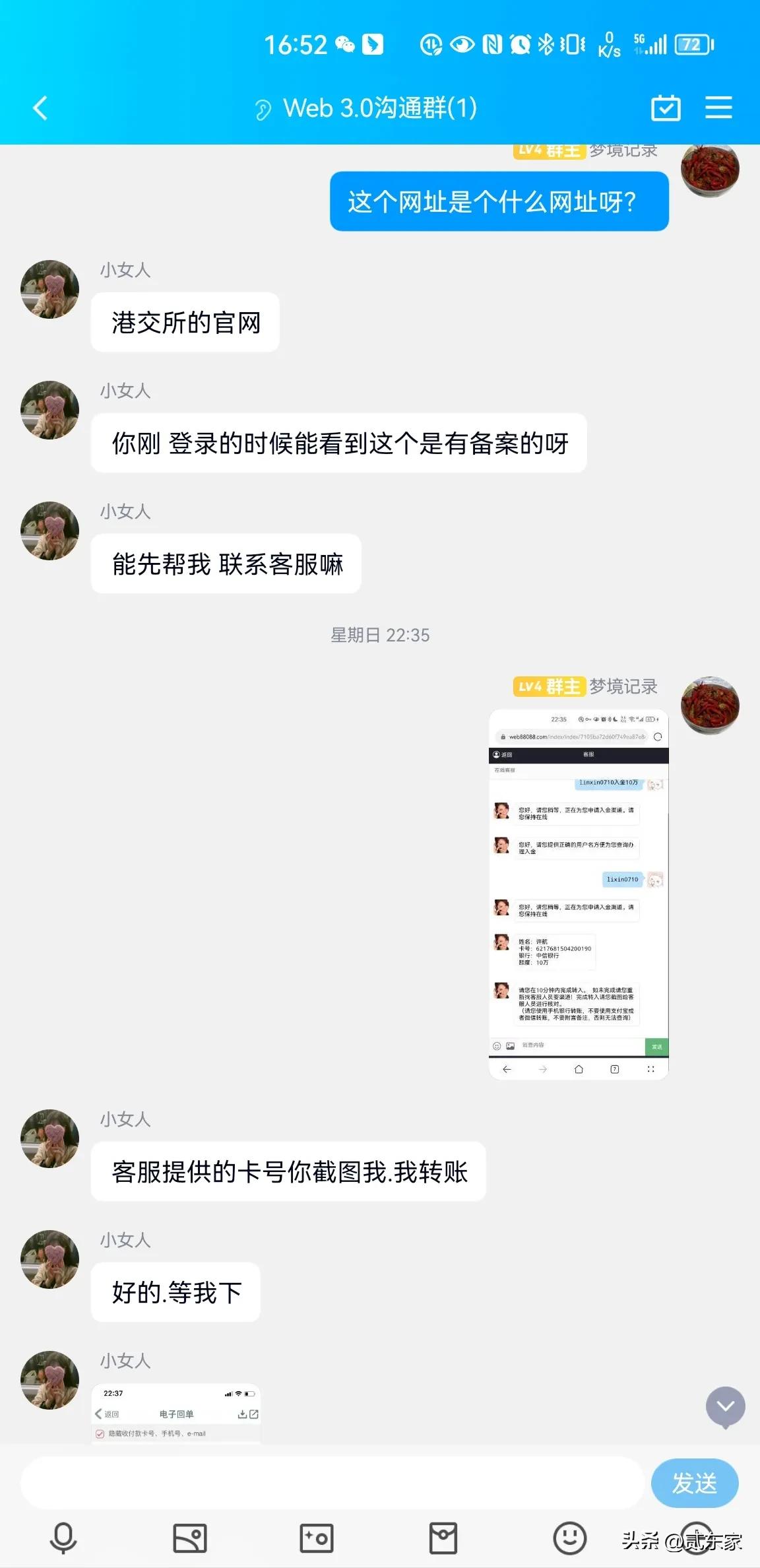This screenshot has width=760, height=1568.
Task: Open the emoji smiley picker icon
Action: [570, 1538]
